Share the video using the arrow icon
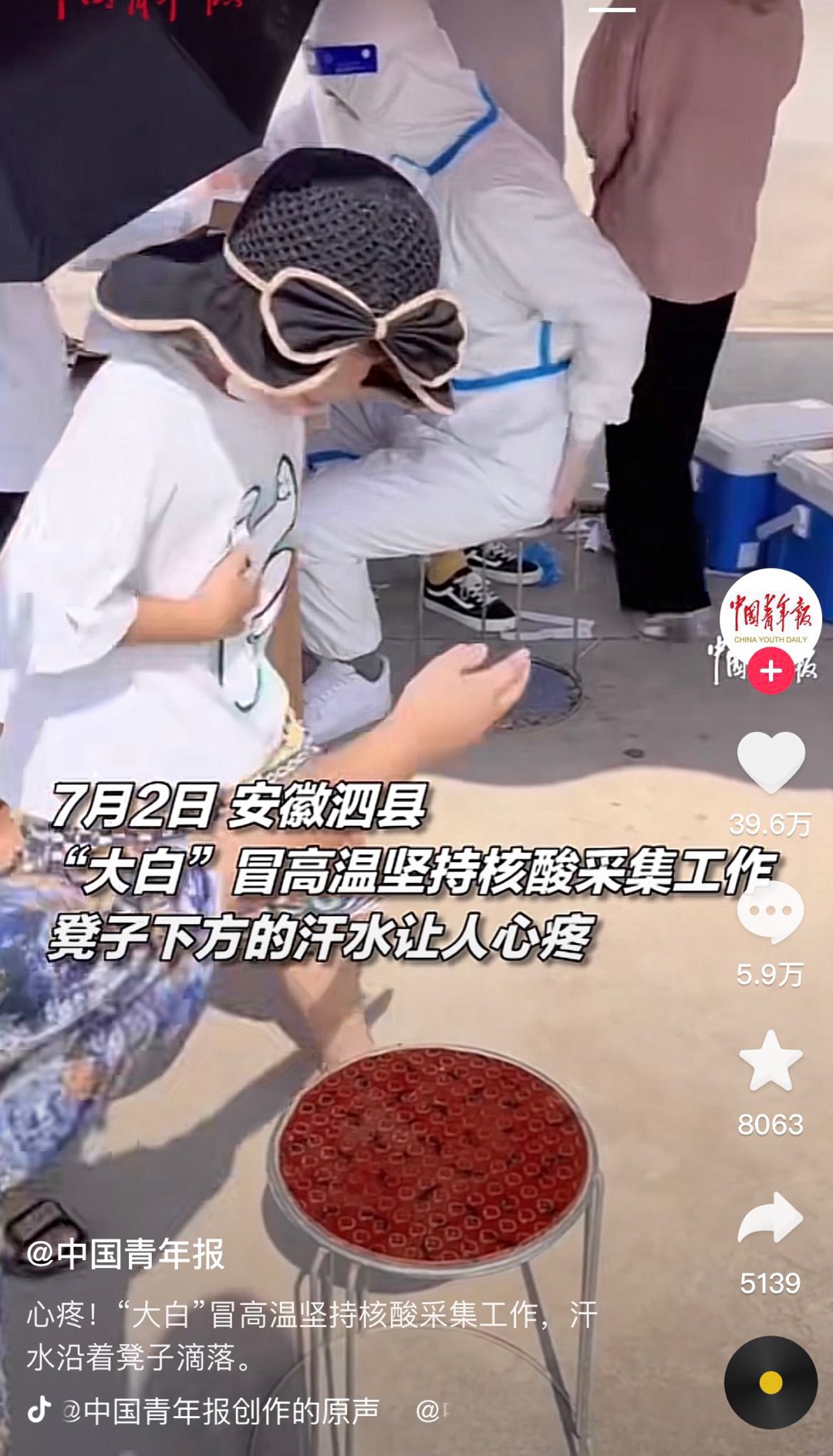Image resolution: width=833 pixels, height=1456 pixels. [771, 1218]
